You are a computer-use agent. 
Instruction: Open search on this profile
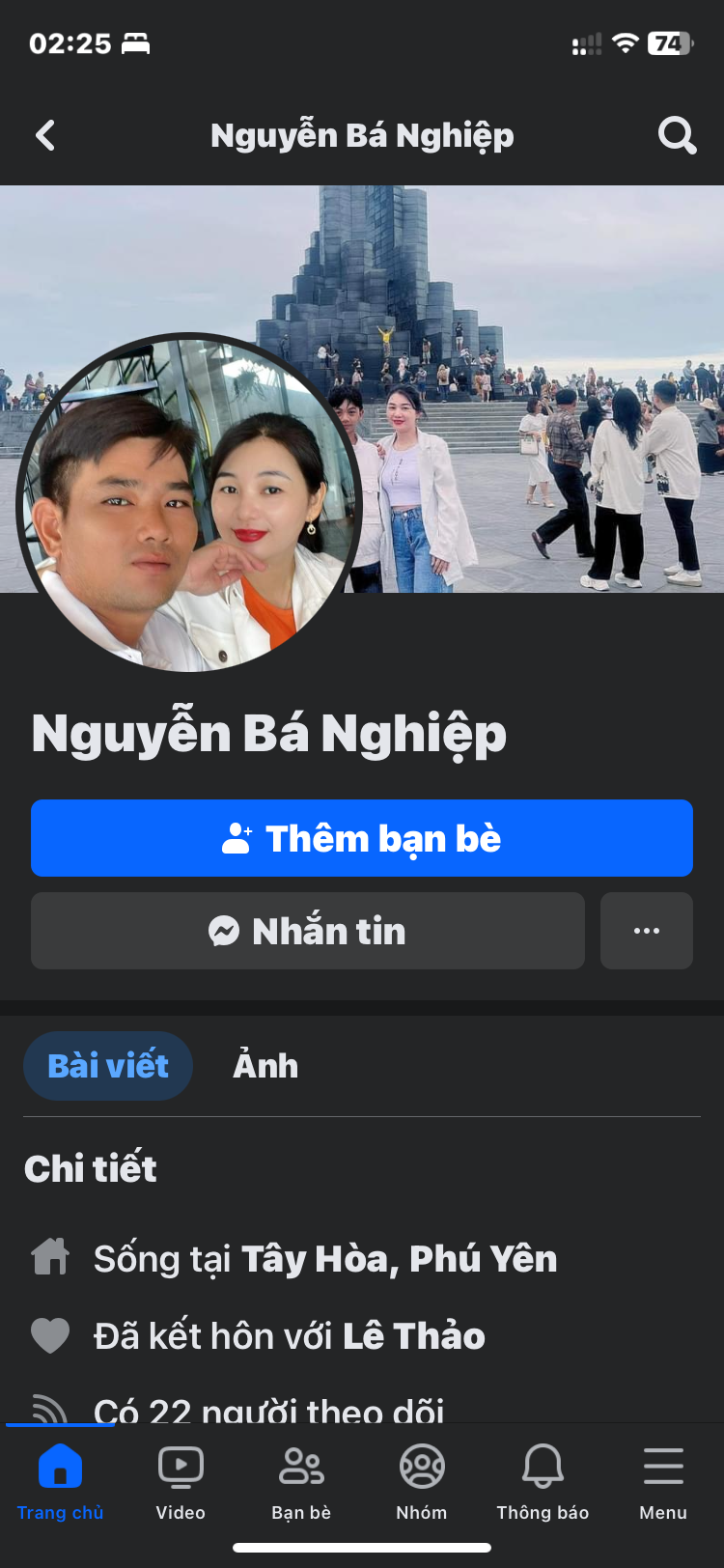(x=677, y=135)
